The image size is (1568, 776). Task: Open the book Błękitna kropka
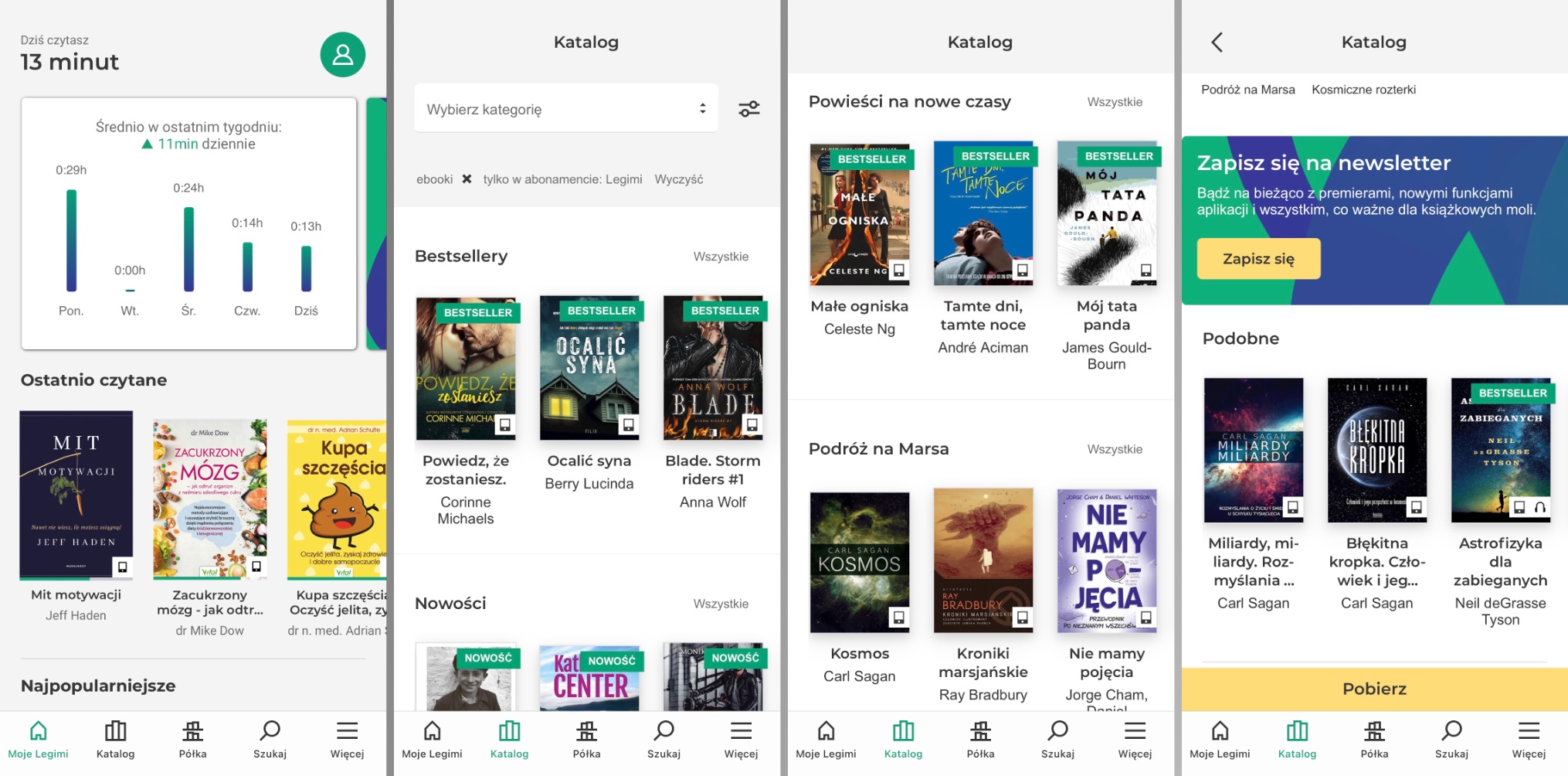tap(1376, 450)
